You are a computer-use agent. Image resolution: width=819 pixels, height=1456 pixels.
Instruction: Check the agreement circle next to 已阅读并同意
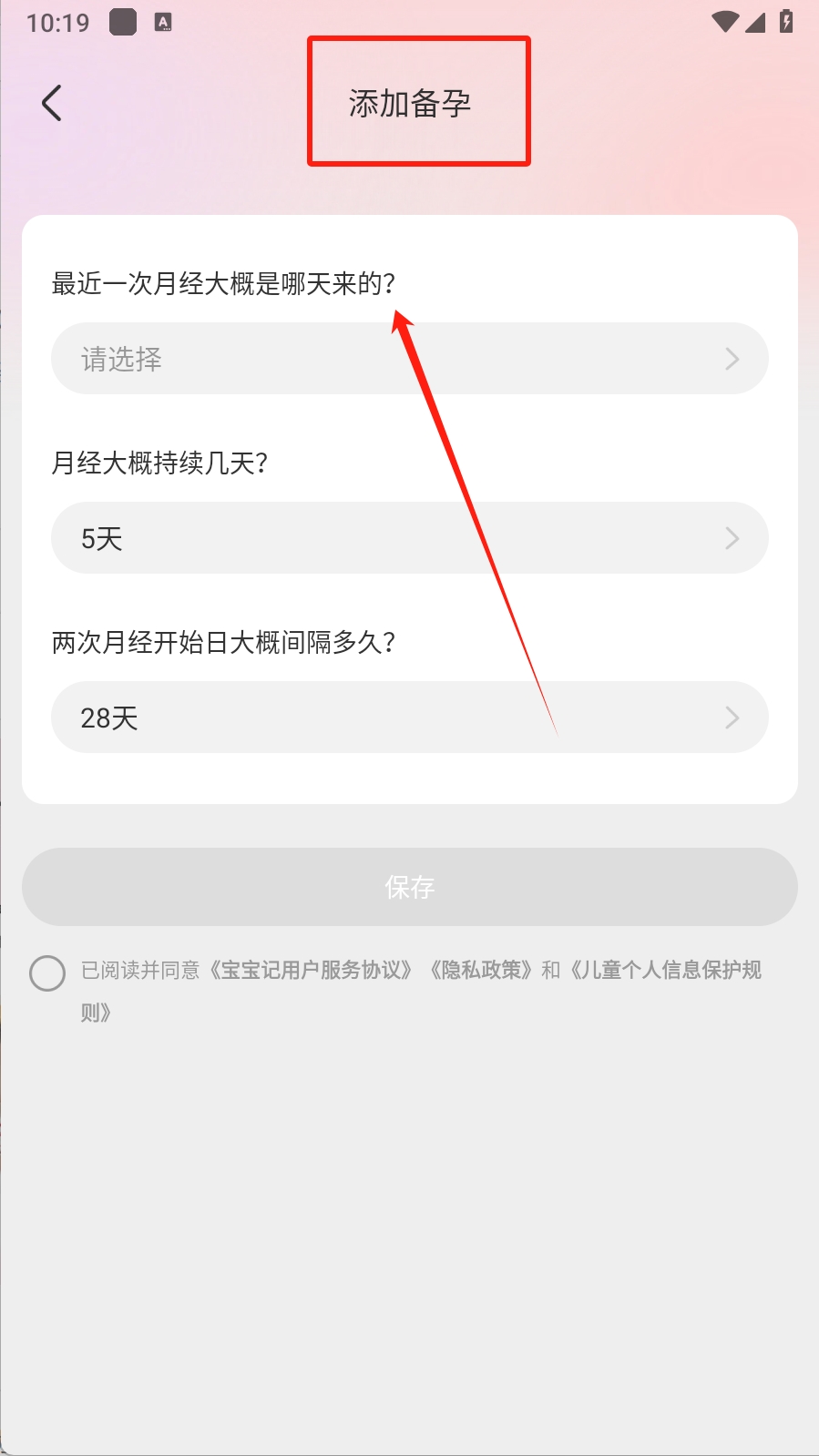point(47,972)
